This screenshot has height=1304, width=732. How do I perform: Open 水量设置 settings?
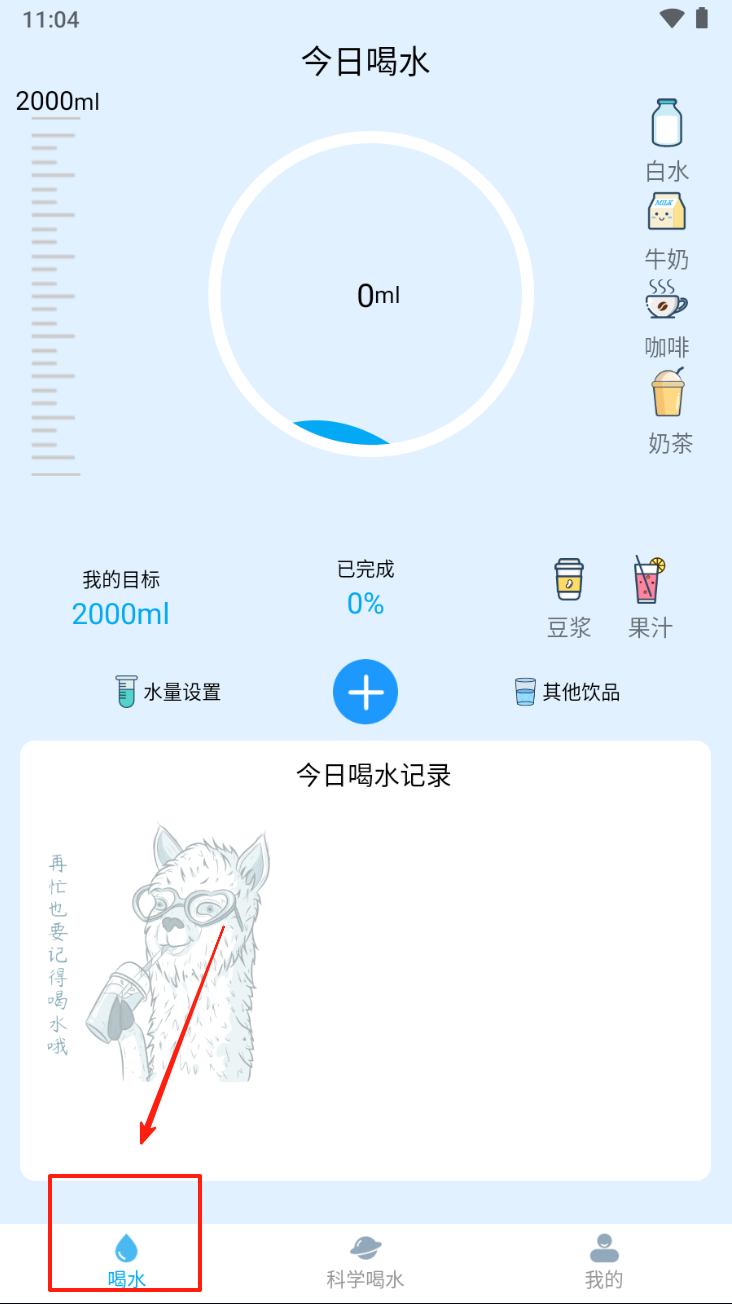tap(168, 692)
